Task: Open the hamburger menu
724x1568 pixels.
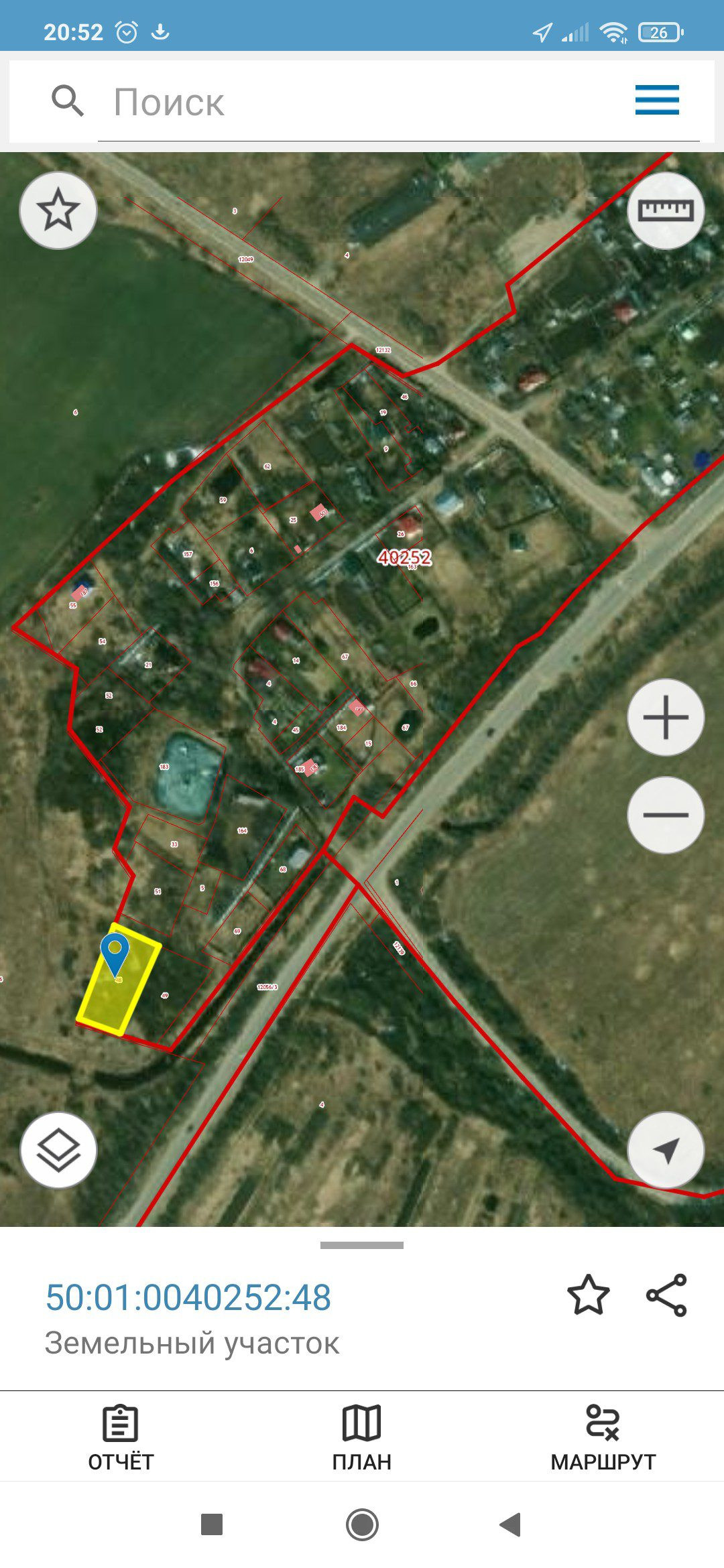Action: [x=657, y=101]
